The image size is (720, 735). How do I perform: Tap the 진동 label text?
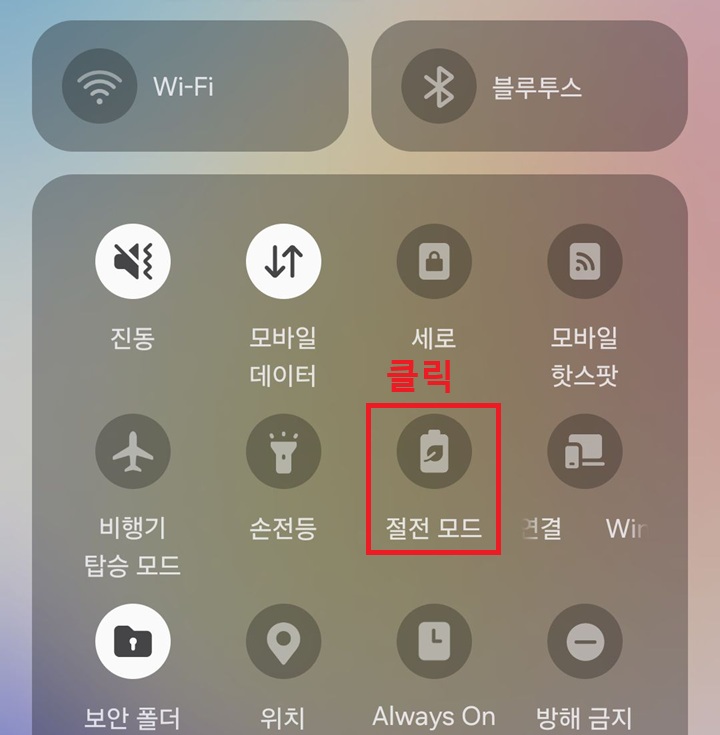[133, 340]
